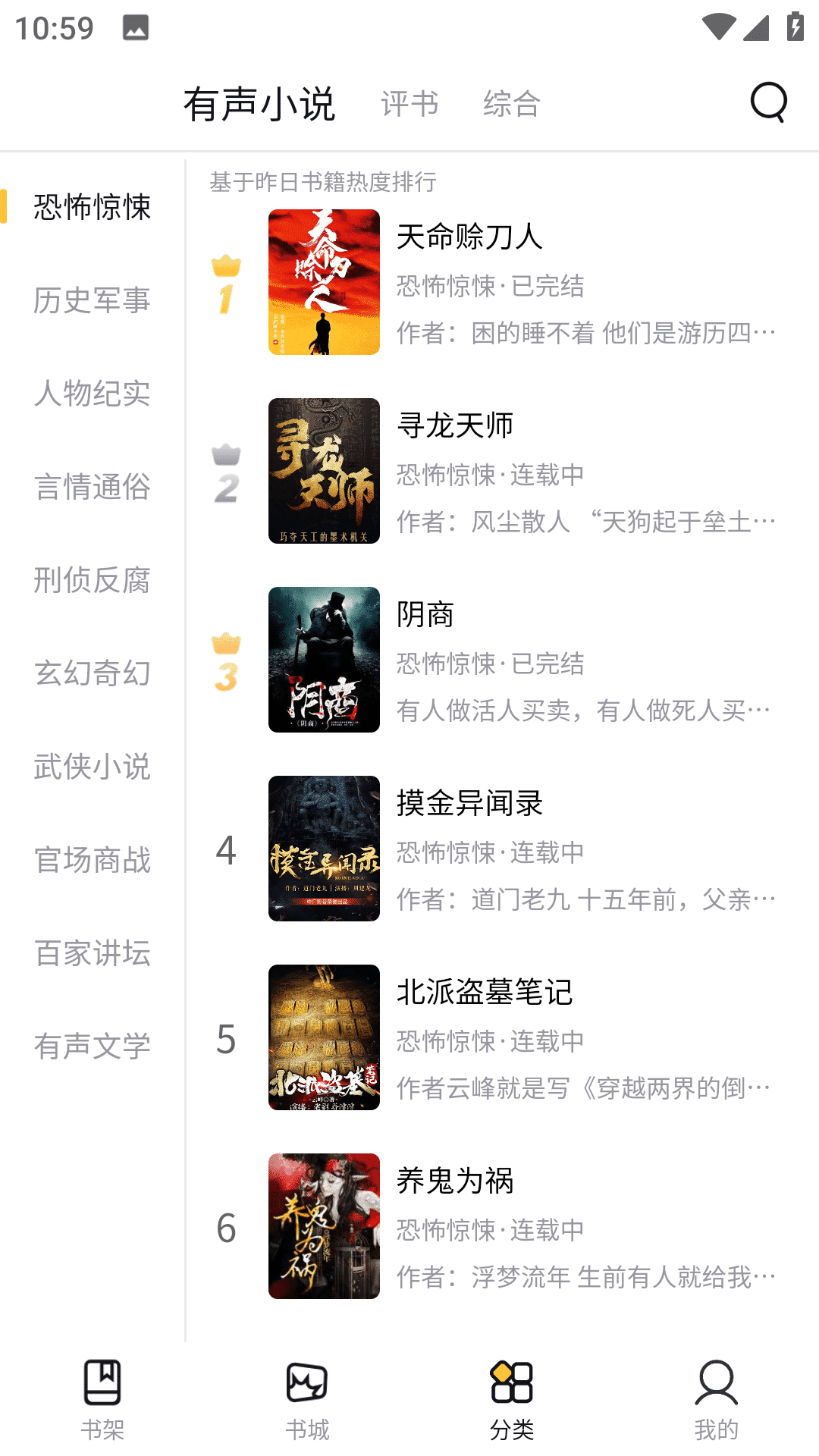Open the search icon
Screen dimensions: 819x1456
pyautogui.click(x=768, y=102)
